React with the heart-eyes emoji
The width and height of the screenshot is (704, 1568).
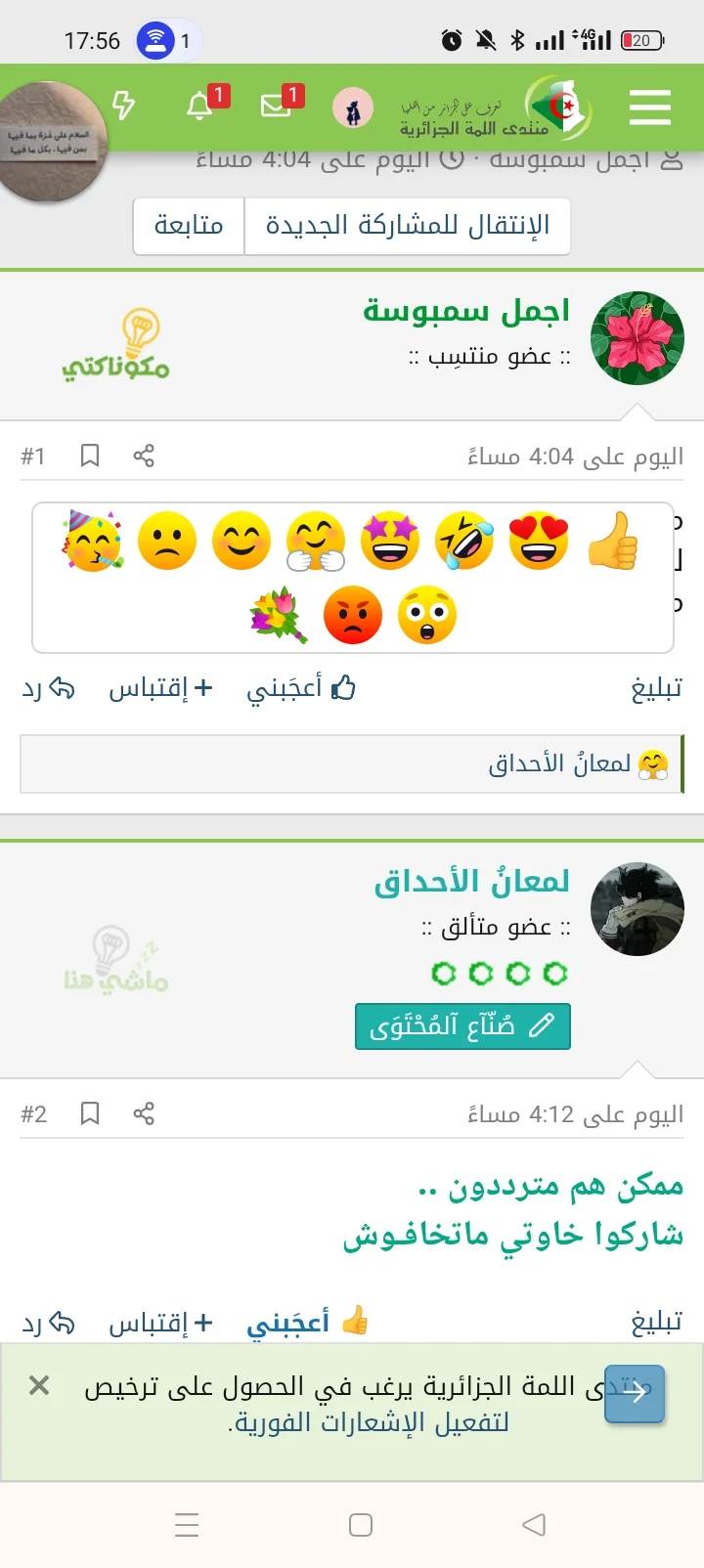539,541
